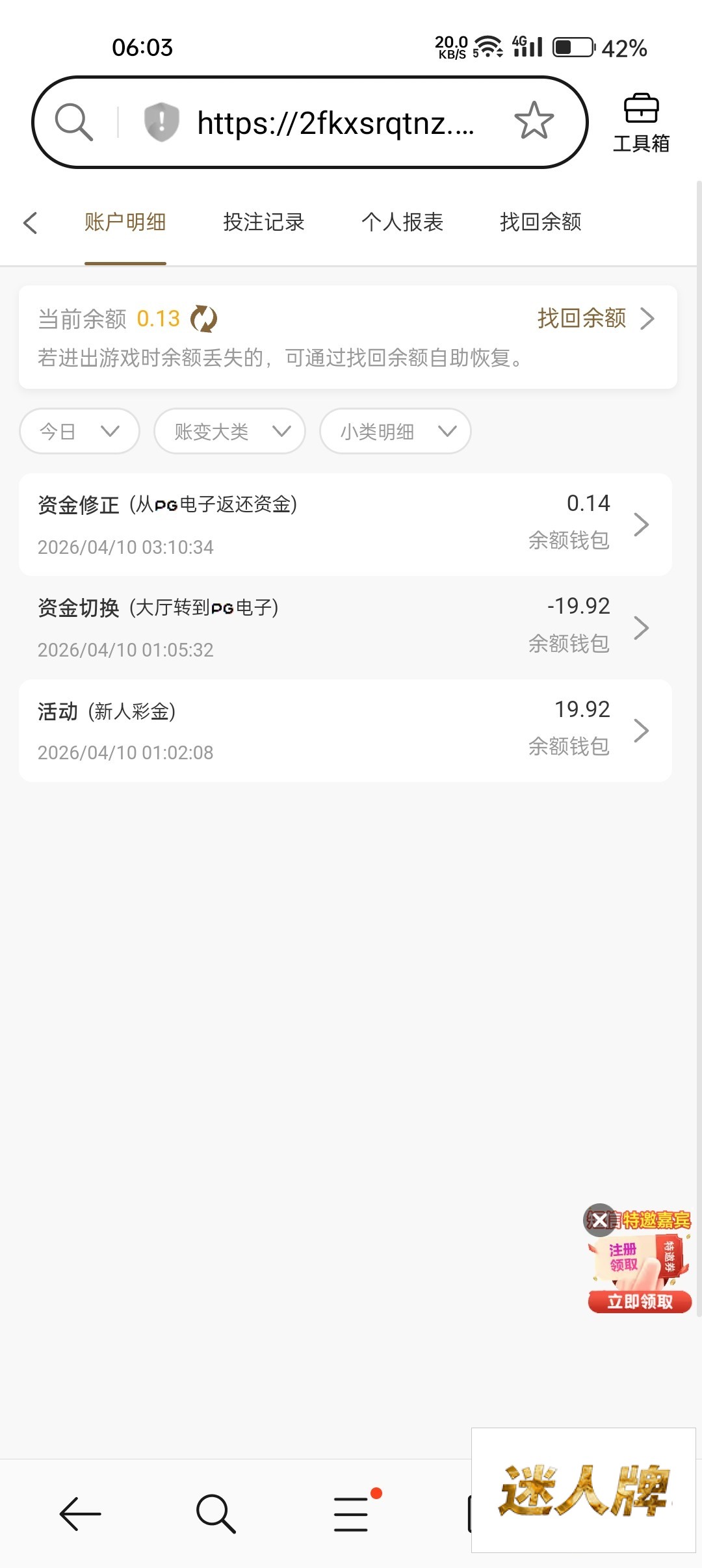Open the 资金修正 0.14 record
This screenshot has width=702, height=1568.
tap(345, 525)
